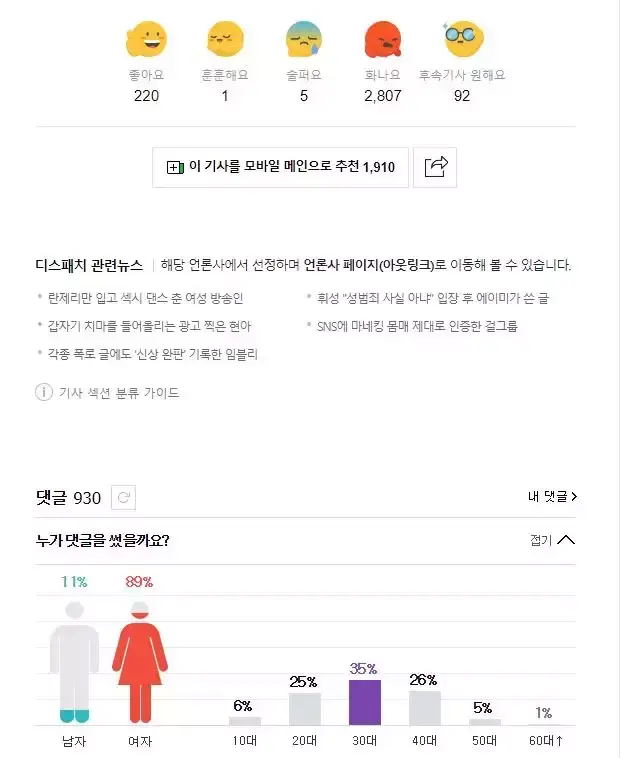React with 후속기사 원해요 emoji
The width and height of the screenshot is (620, 758).
pyautogui.click(x=462, y=41)
